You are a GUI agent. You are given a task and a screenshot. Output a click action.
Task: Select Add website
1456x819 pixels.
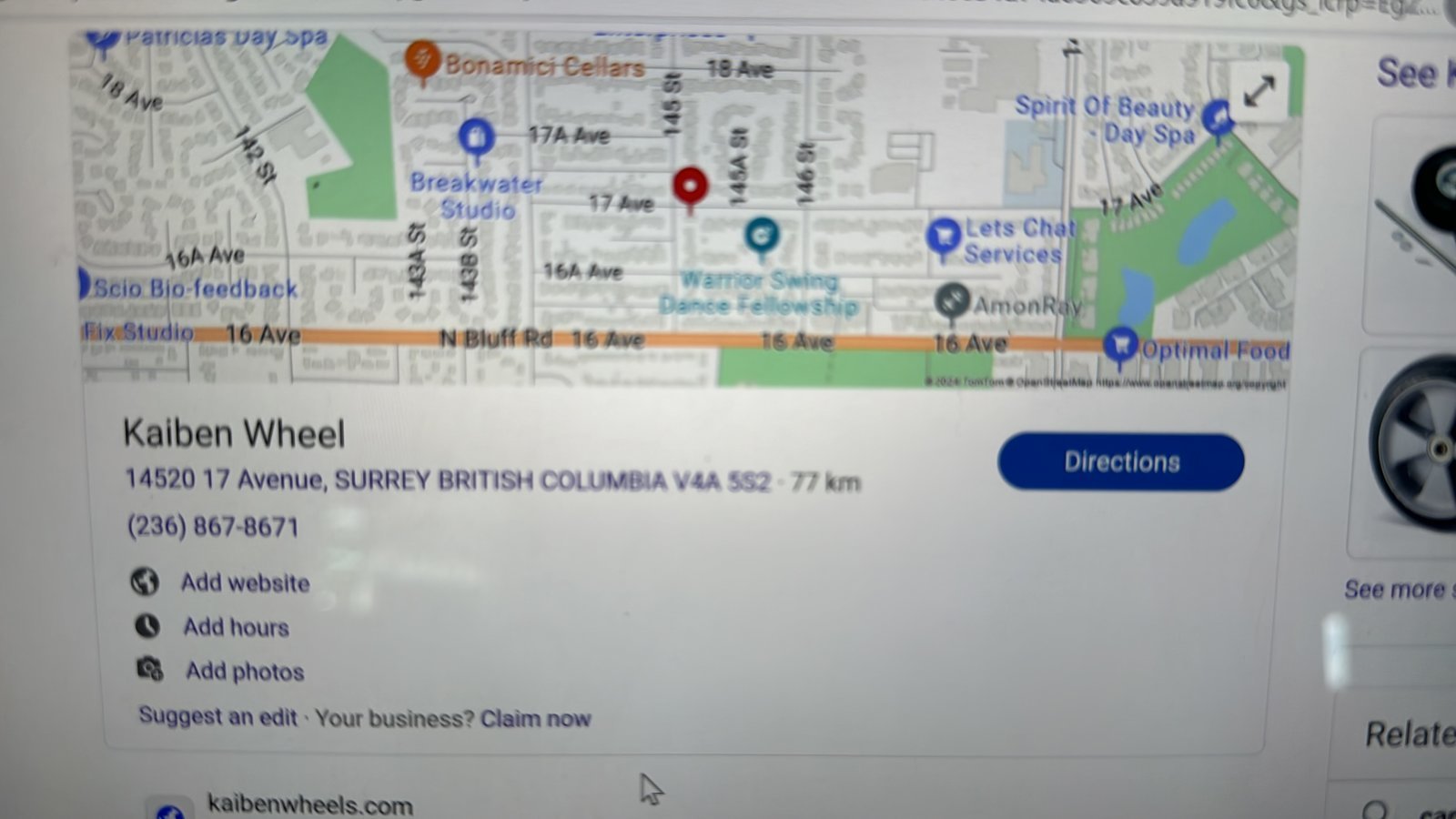pyautogui.click(x=244, y=582)
